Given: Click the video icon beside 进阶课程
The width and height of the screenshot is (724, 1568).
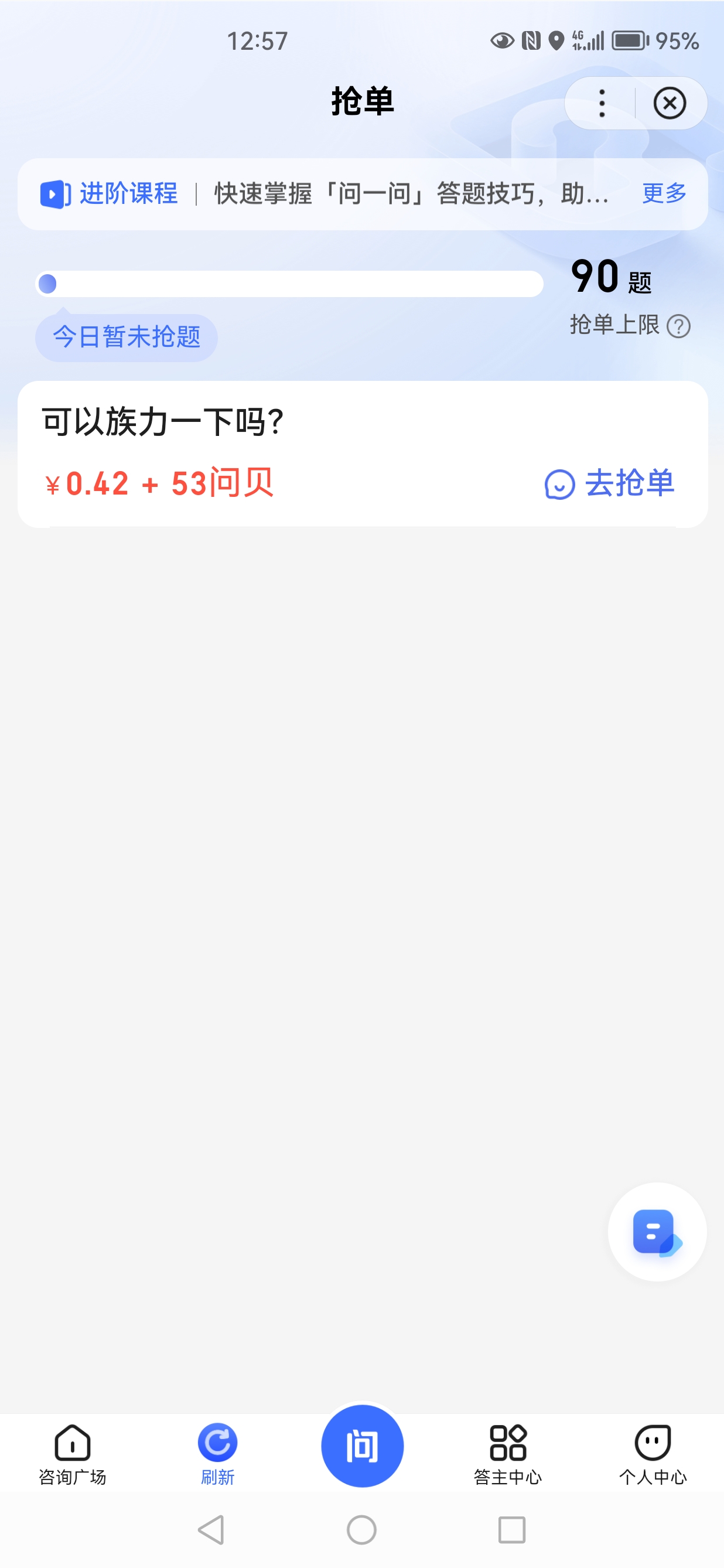Looking at the screenshot, I should click(53, 193).
